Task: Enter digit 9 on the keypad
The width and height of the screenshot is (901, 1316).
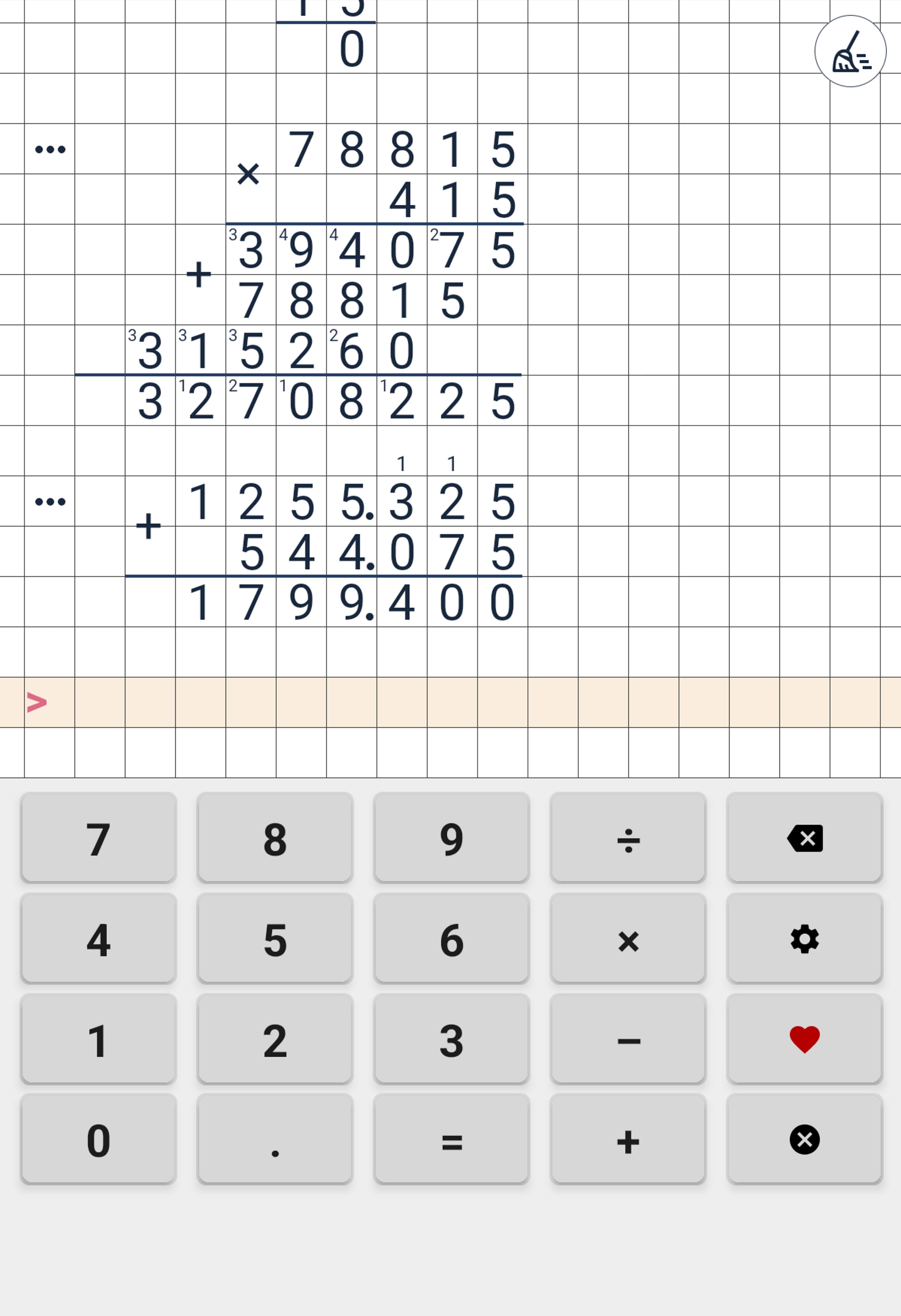Action: click(452, 838)
